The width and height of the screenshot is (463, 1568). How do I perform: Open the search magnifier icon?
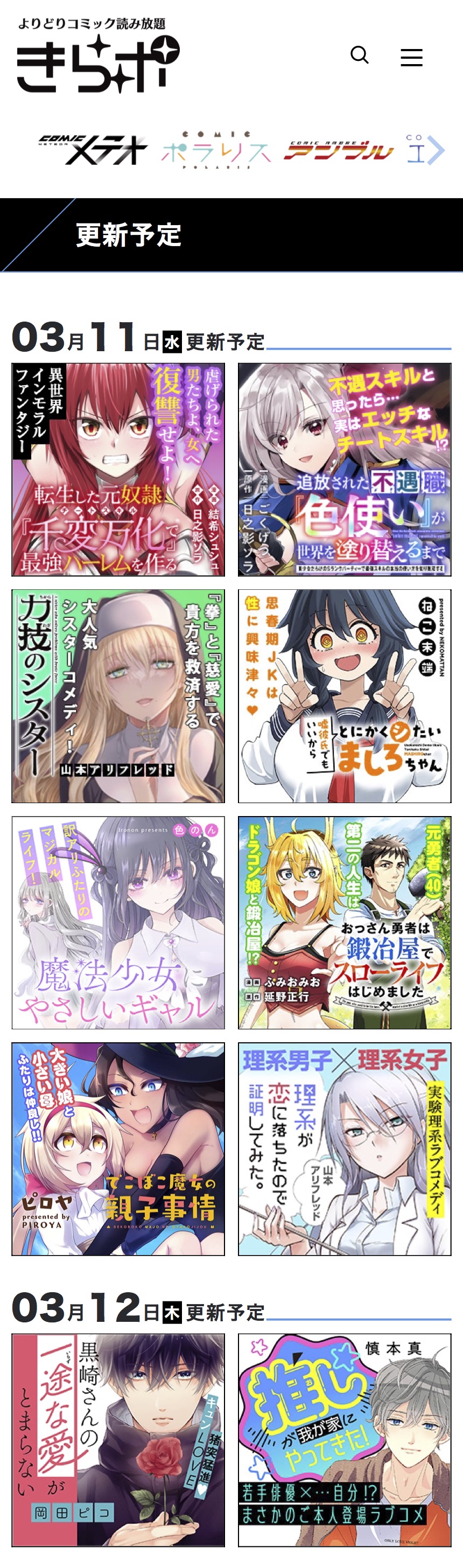(x=360, y=55)
